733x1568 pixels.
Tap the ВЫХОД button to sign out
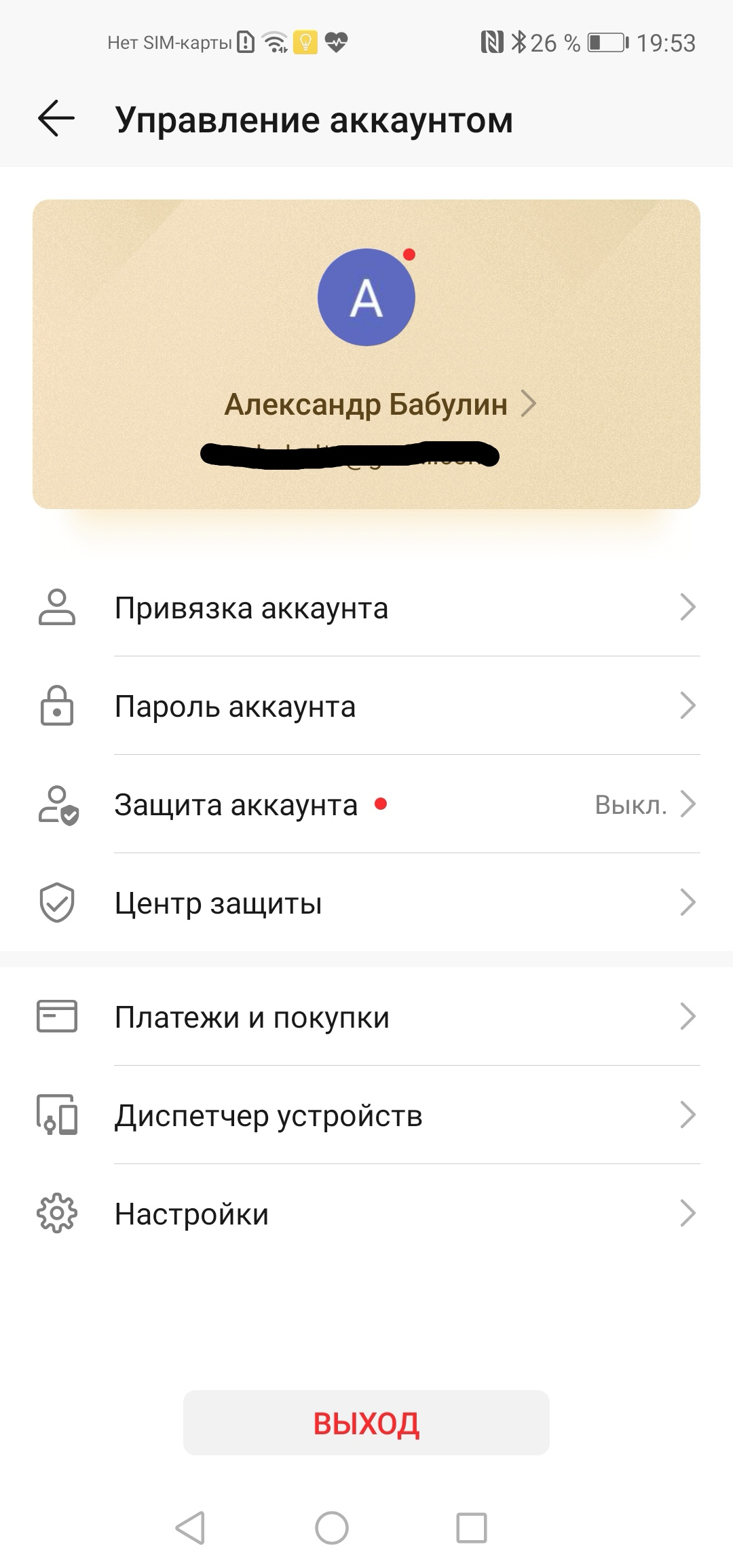(x=366, y=1423)
